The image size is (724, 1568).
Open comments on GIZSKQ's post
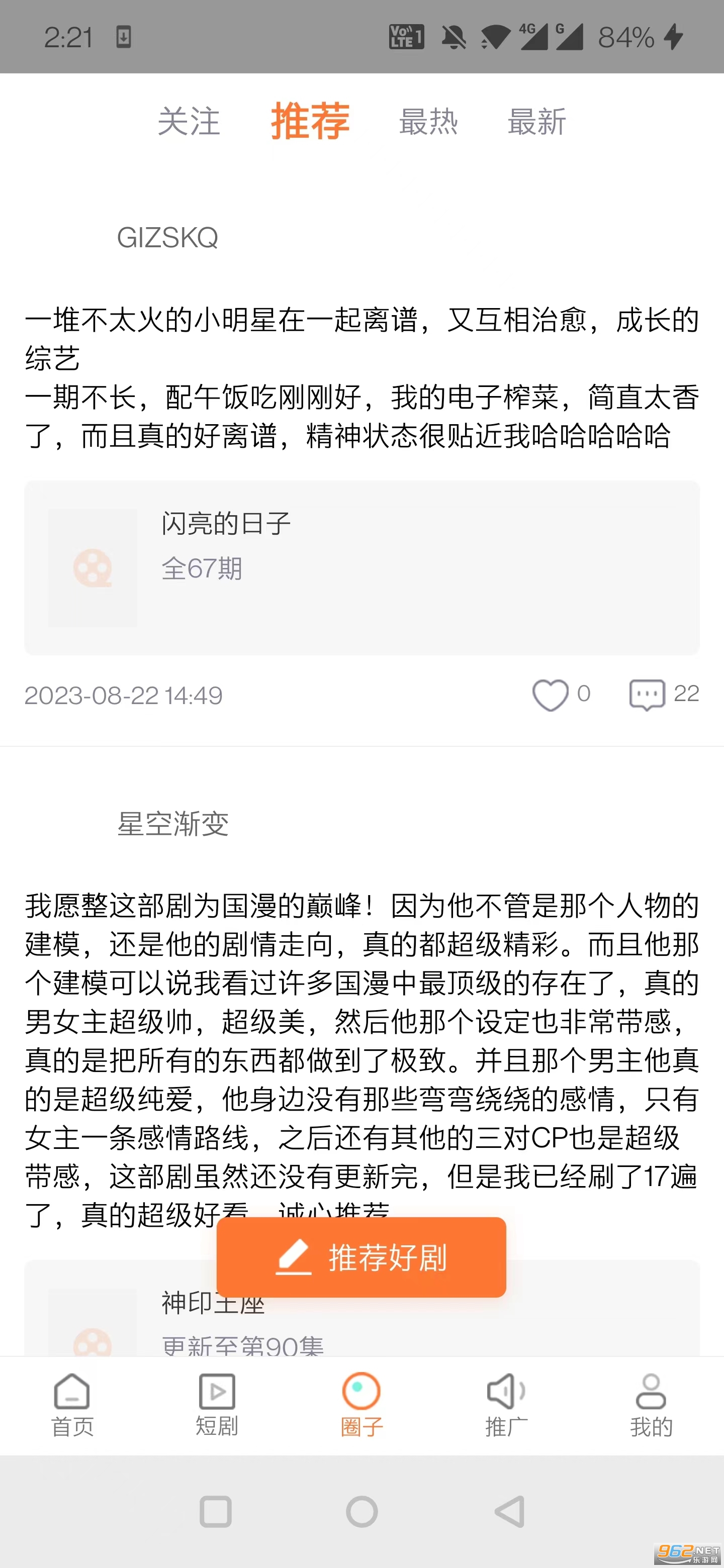pos(647,695)
